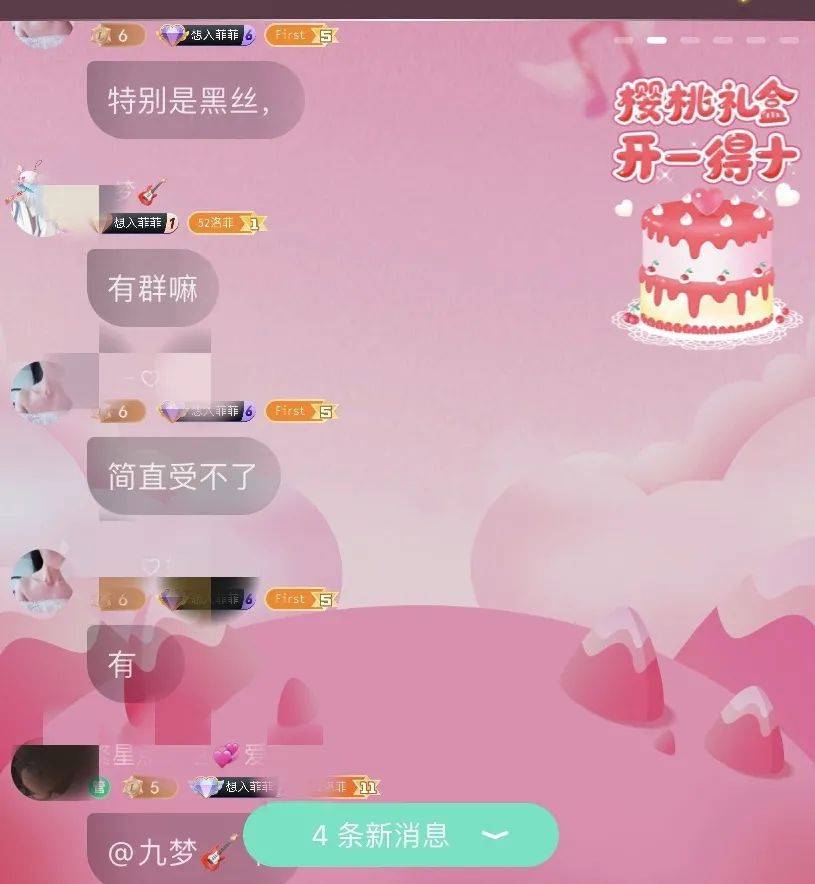Tap the avatar above the @九梦 message

[40, 770]
